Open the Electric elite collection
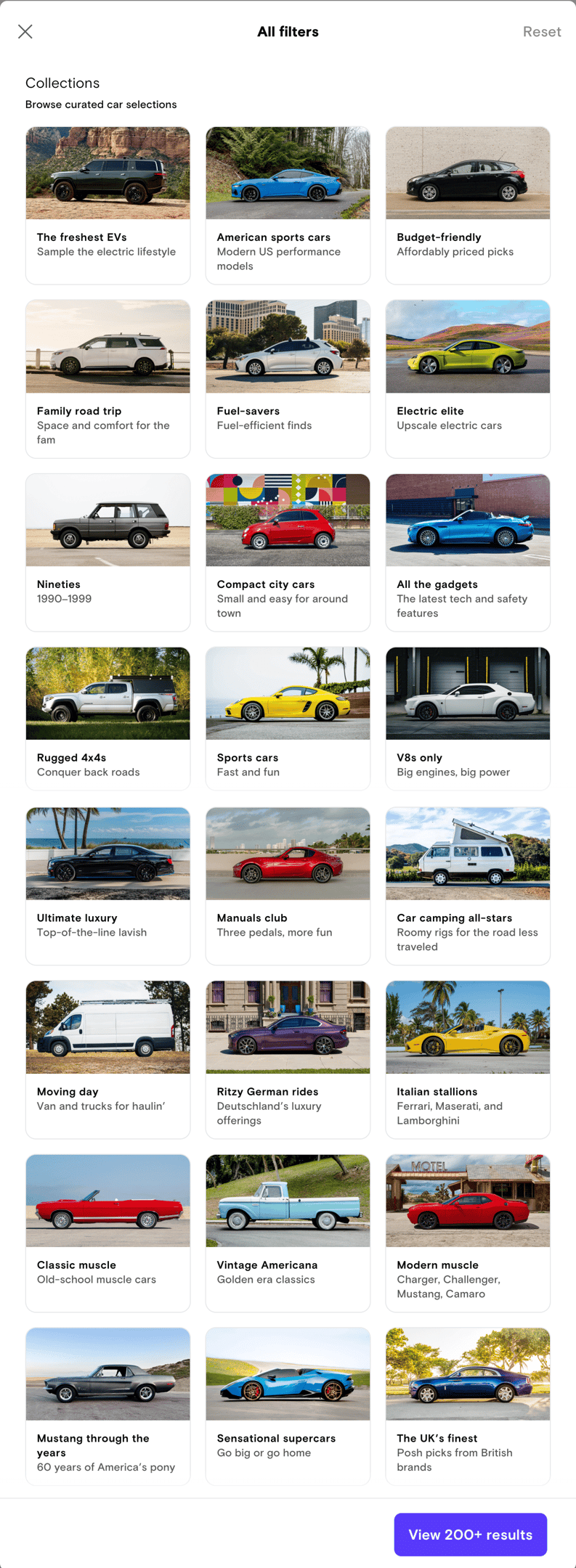The height and width of the screenshot is (1568, 576). pos(468,379)
